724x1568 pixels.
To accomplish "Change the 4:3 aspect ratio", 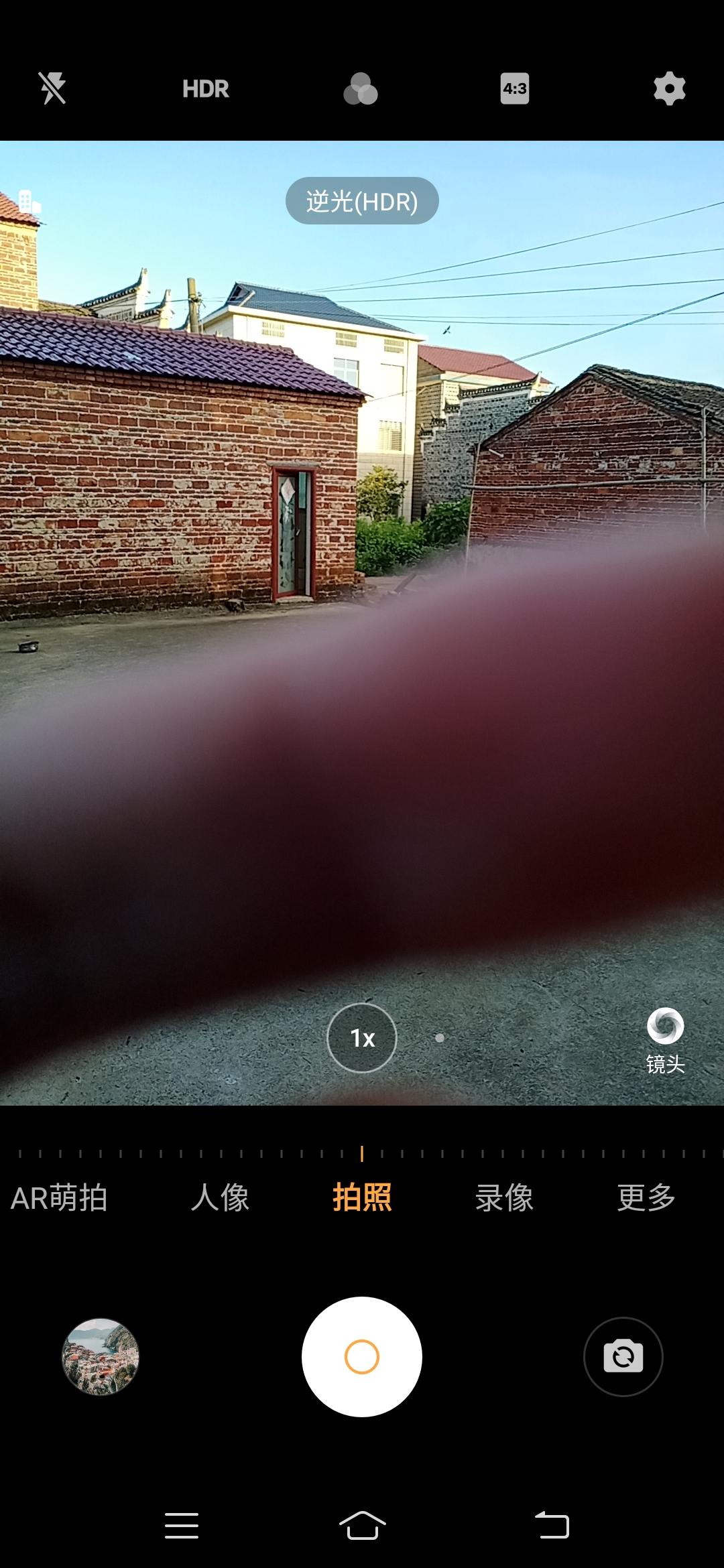I will coord(515,88).
